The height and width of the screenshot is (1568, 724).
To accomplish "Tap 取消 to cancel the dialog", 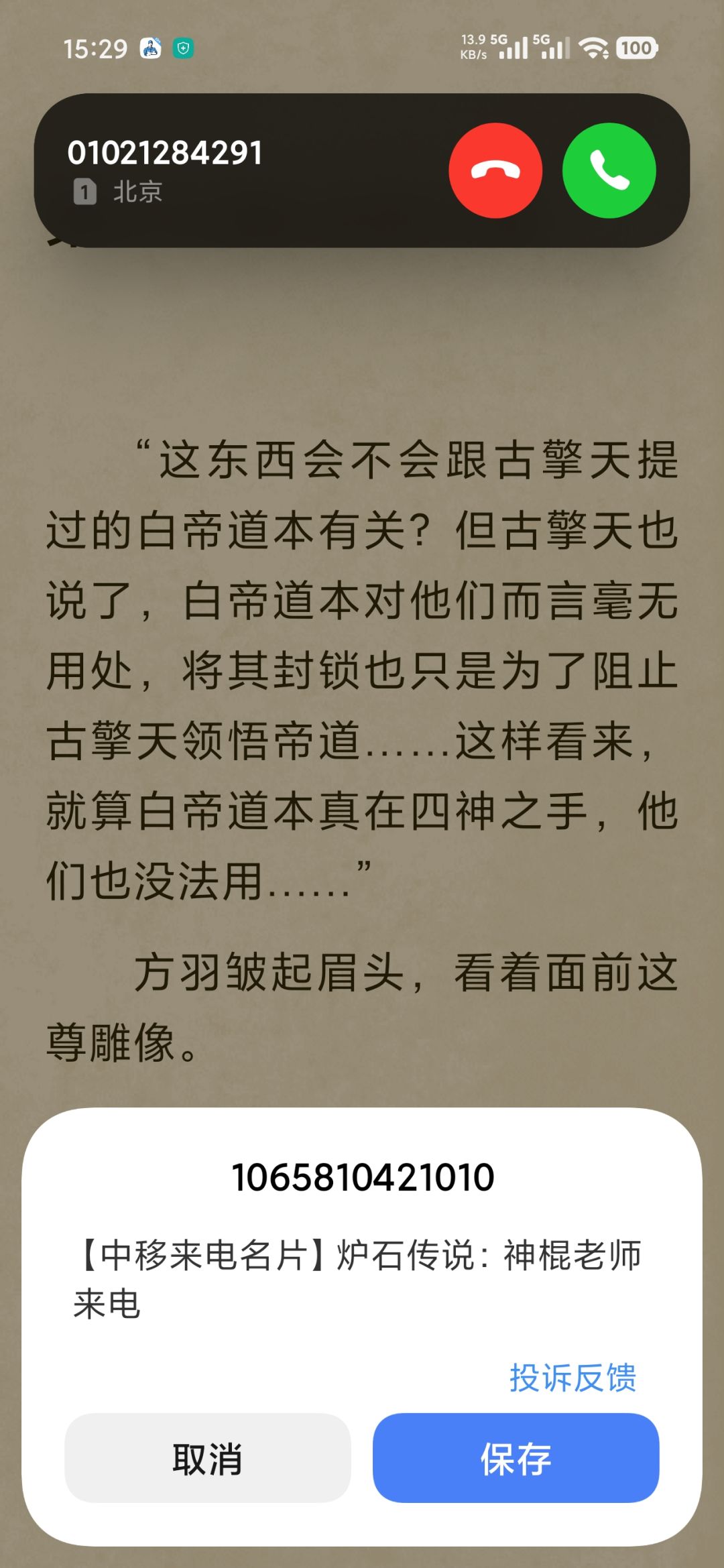I will pyautogui.click(x=208, y=1459).
